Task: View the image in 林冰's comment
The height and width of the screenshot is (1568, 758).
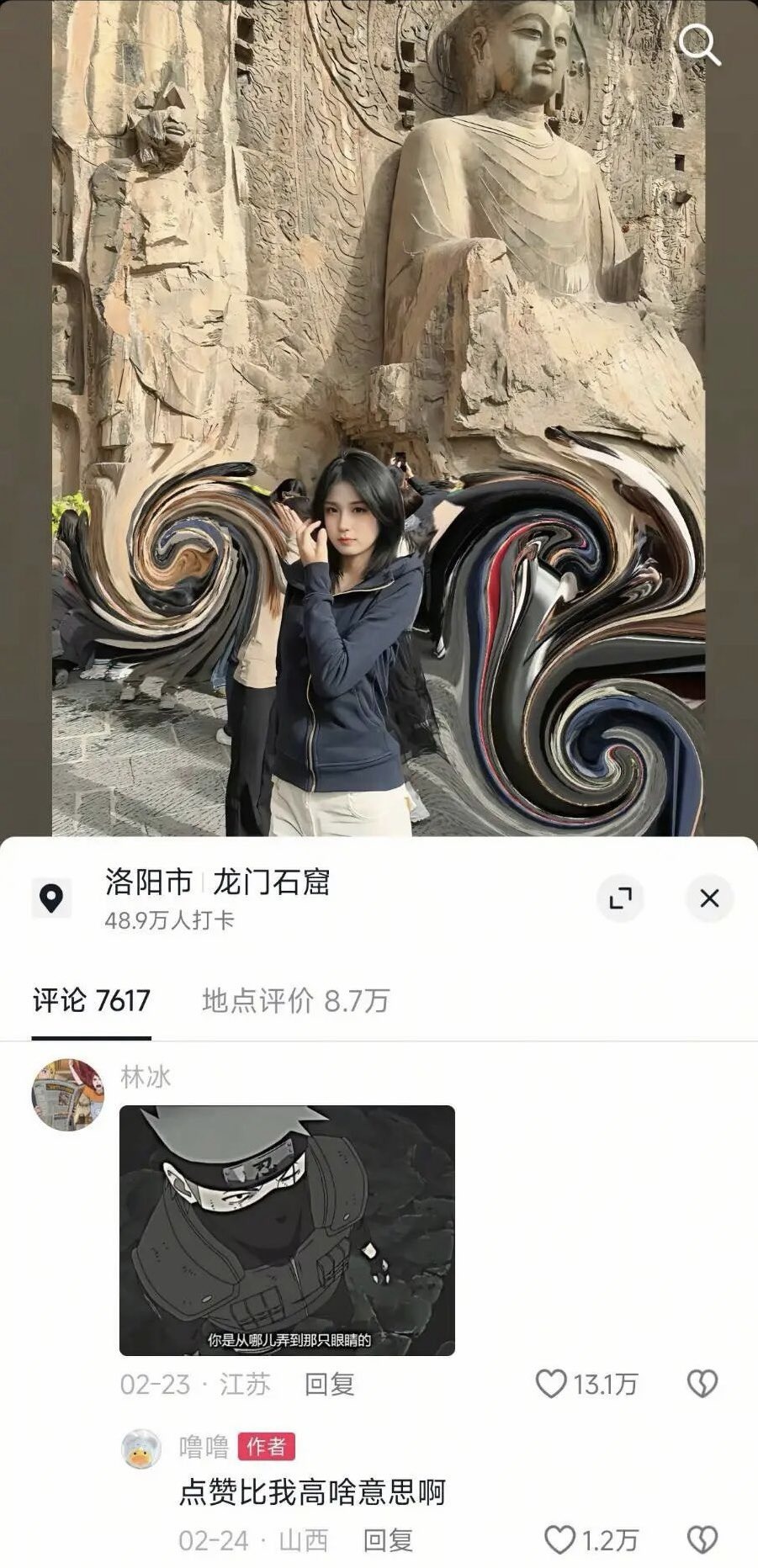Action: coord(287,1230)
